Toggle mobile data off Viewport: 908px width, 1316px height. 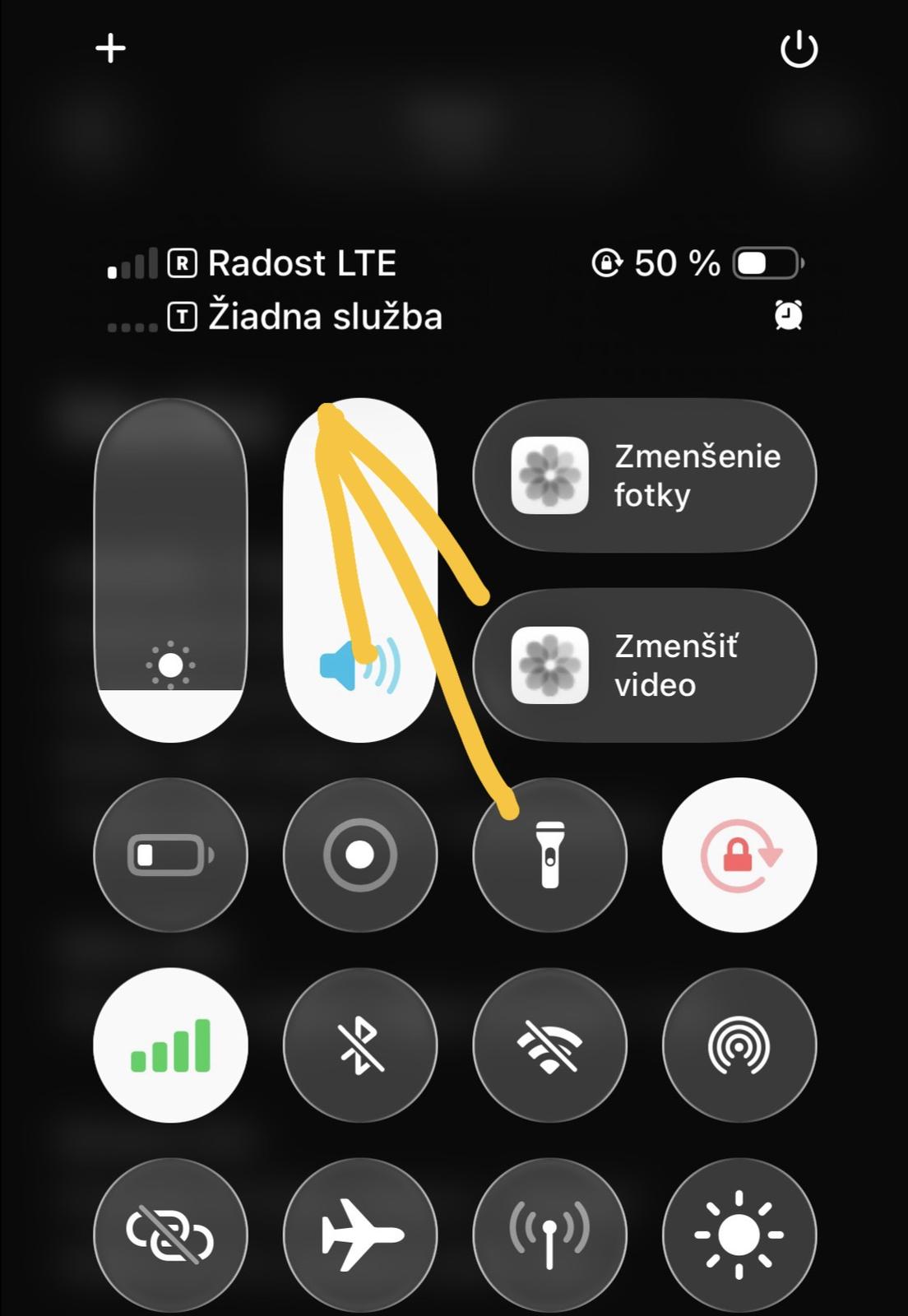(170, 1045)
